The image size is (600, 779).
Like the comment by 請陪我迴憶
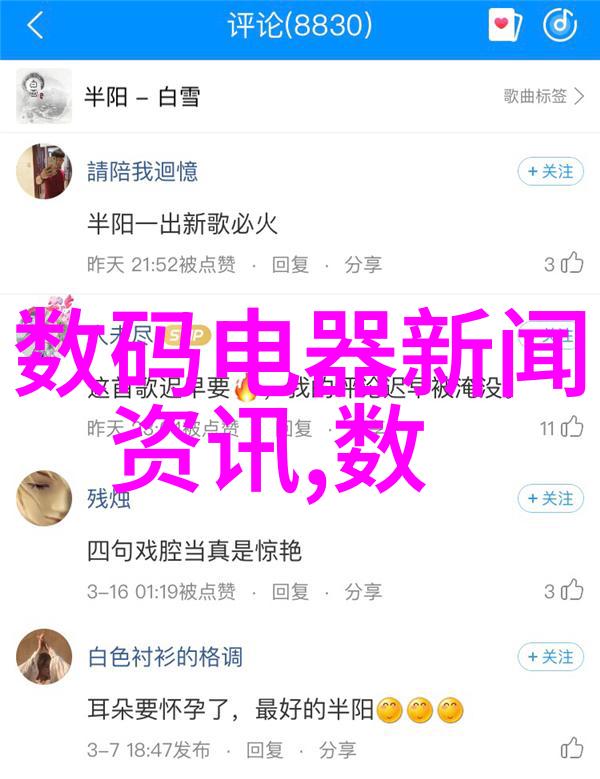(x=570, y=265)
